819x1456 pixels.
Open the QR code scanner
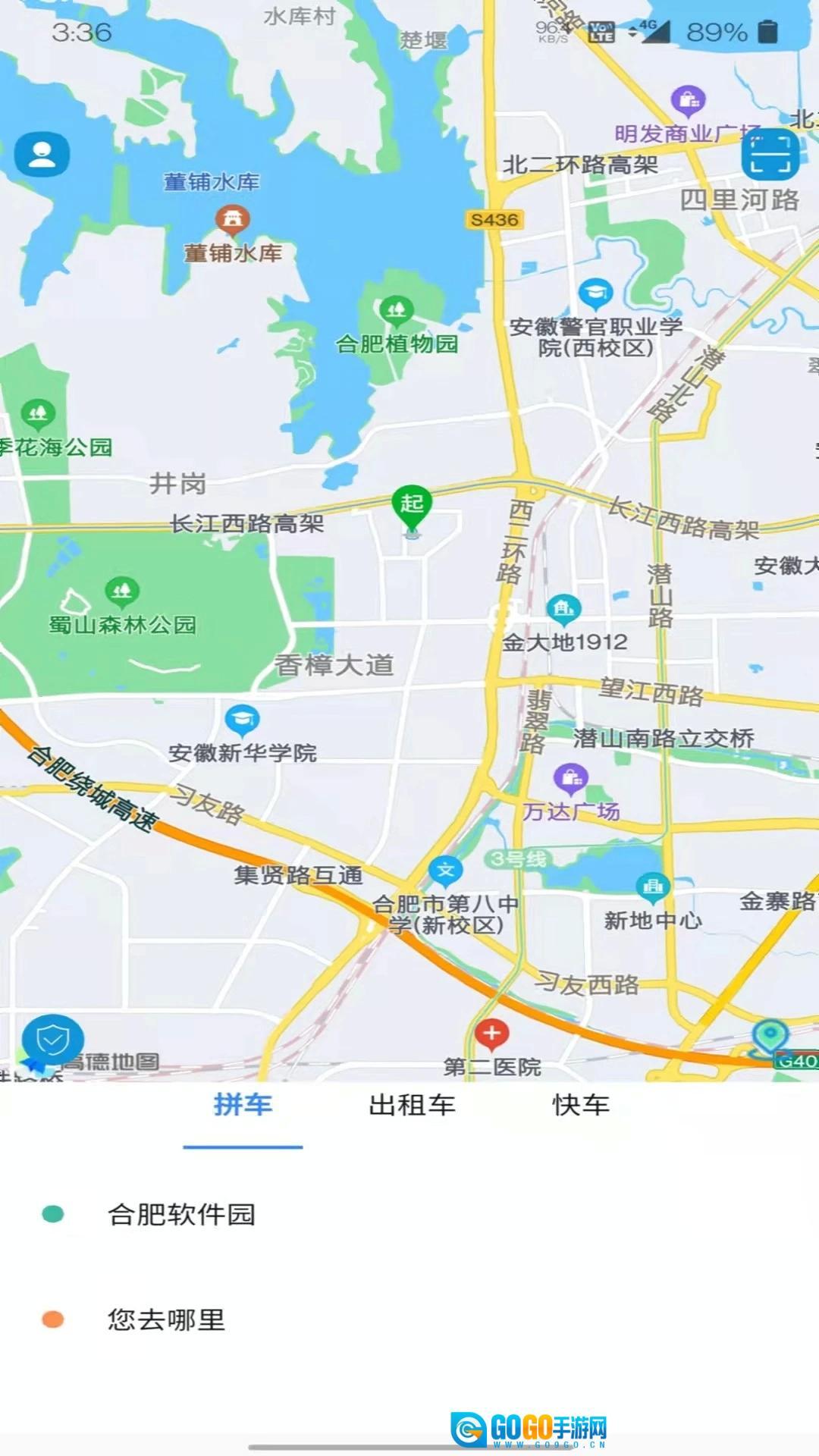pyautogui.click(x=770, y=155)
